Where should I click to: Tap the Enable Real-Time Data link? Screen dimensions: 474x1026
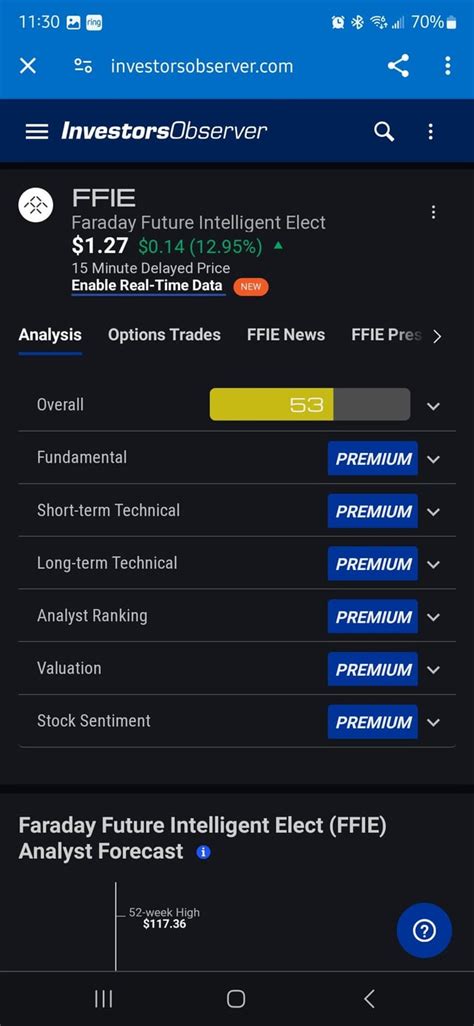(x=147, y=286)
